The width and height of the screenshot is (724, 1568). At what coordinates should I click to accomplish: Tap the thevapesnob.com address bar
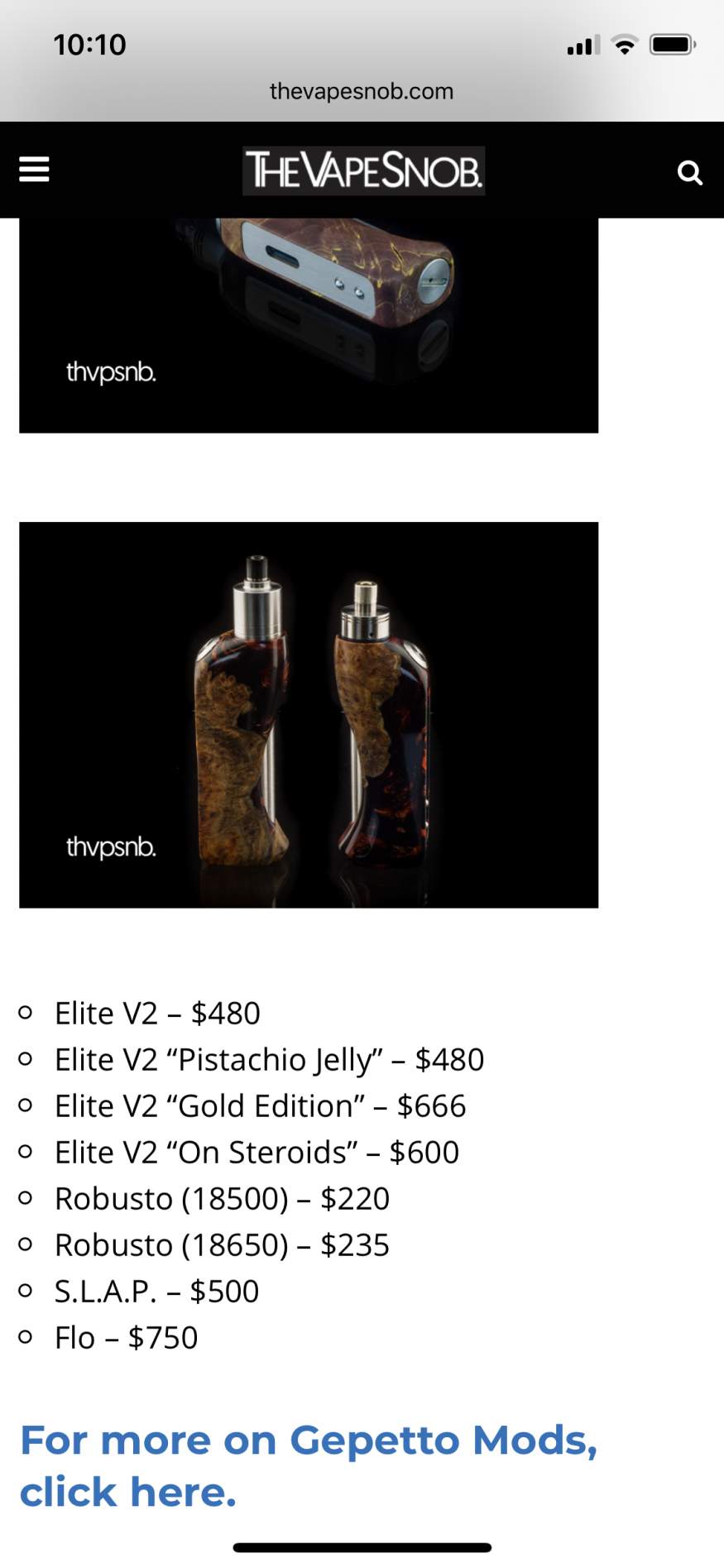(362, 91)
